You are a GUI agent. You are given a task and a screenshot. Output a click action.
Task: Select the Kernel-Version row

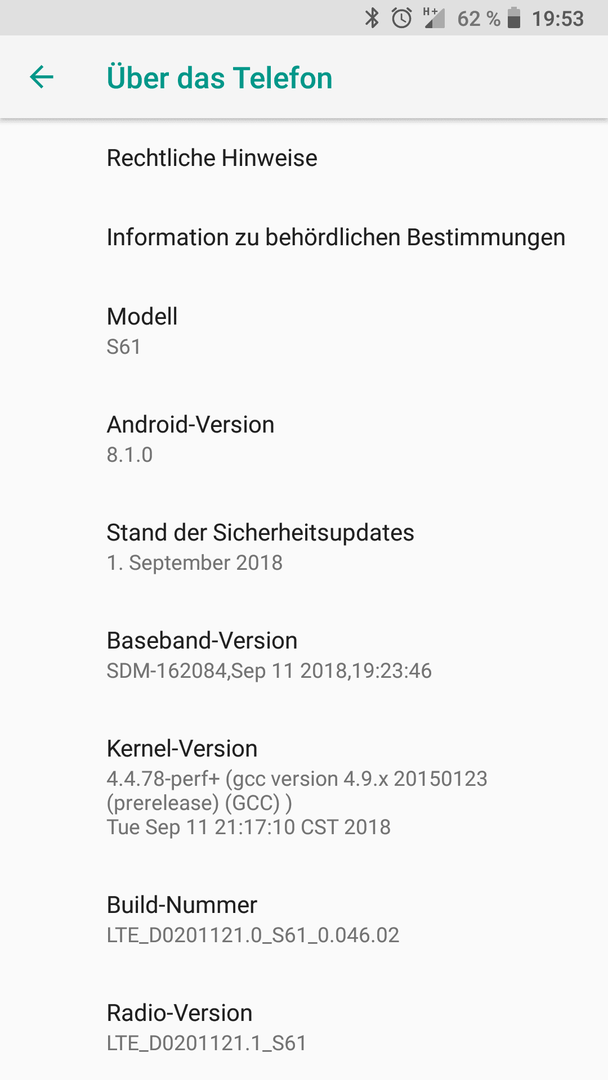(x=304, y=787)
